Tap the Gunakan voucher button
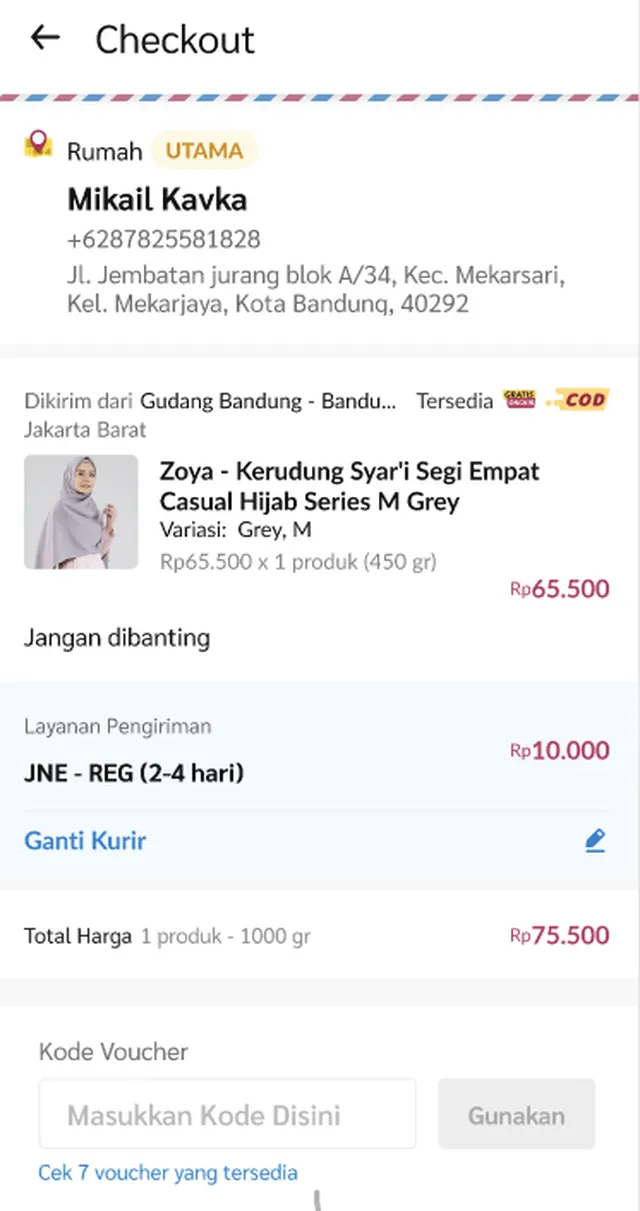The height and width of the screenshot is (1211, 640). pyautogui.click(x=516, y=1114)
